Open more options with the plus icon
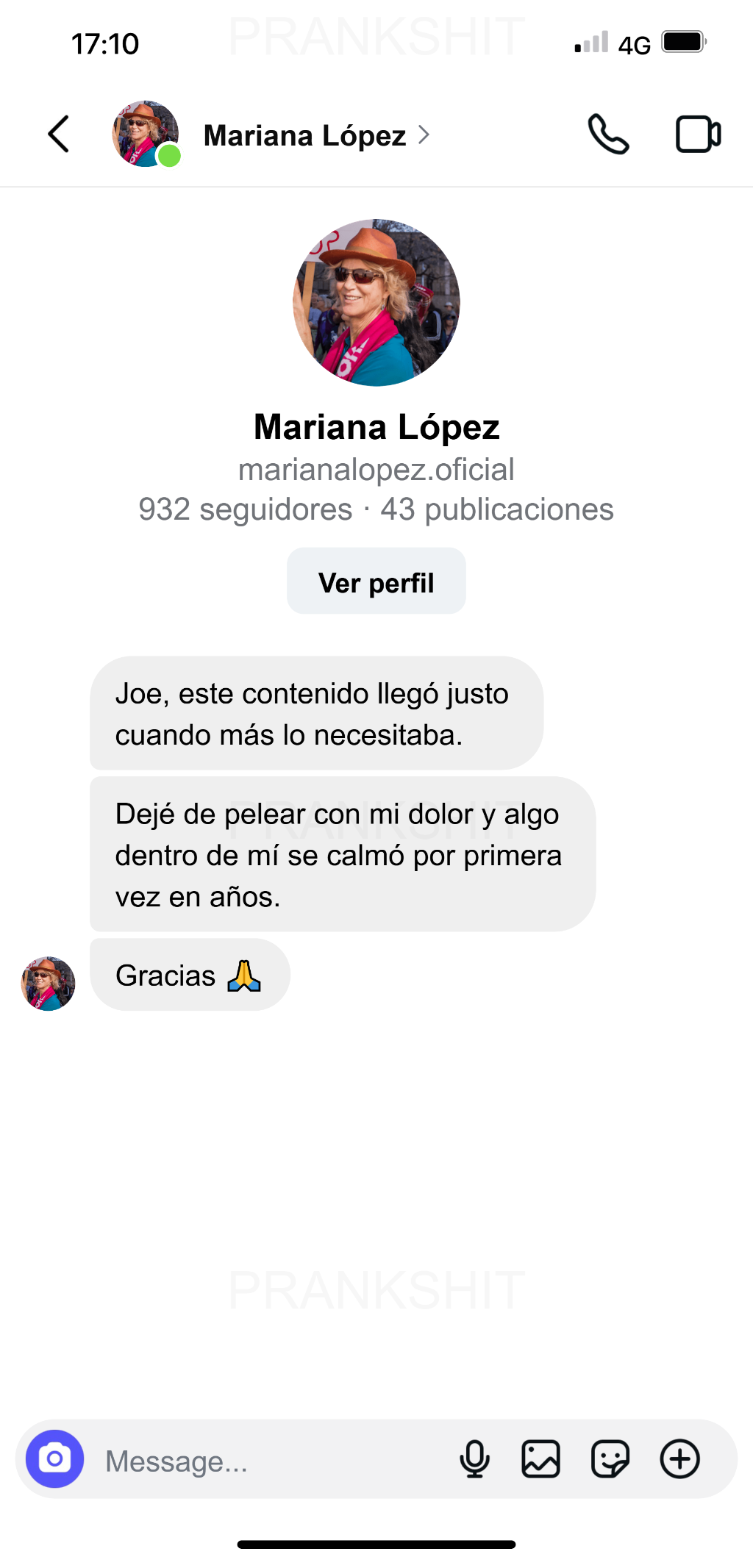This screenshot has width=753, height=1568. click(x=679, y=1459)
